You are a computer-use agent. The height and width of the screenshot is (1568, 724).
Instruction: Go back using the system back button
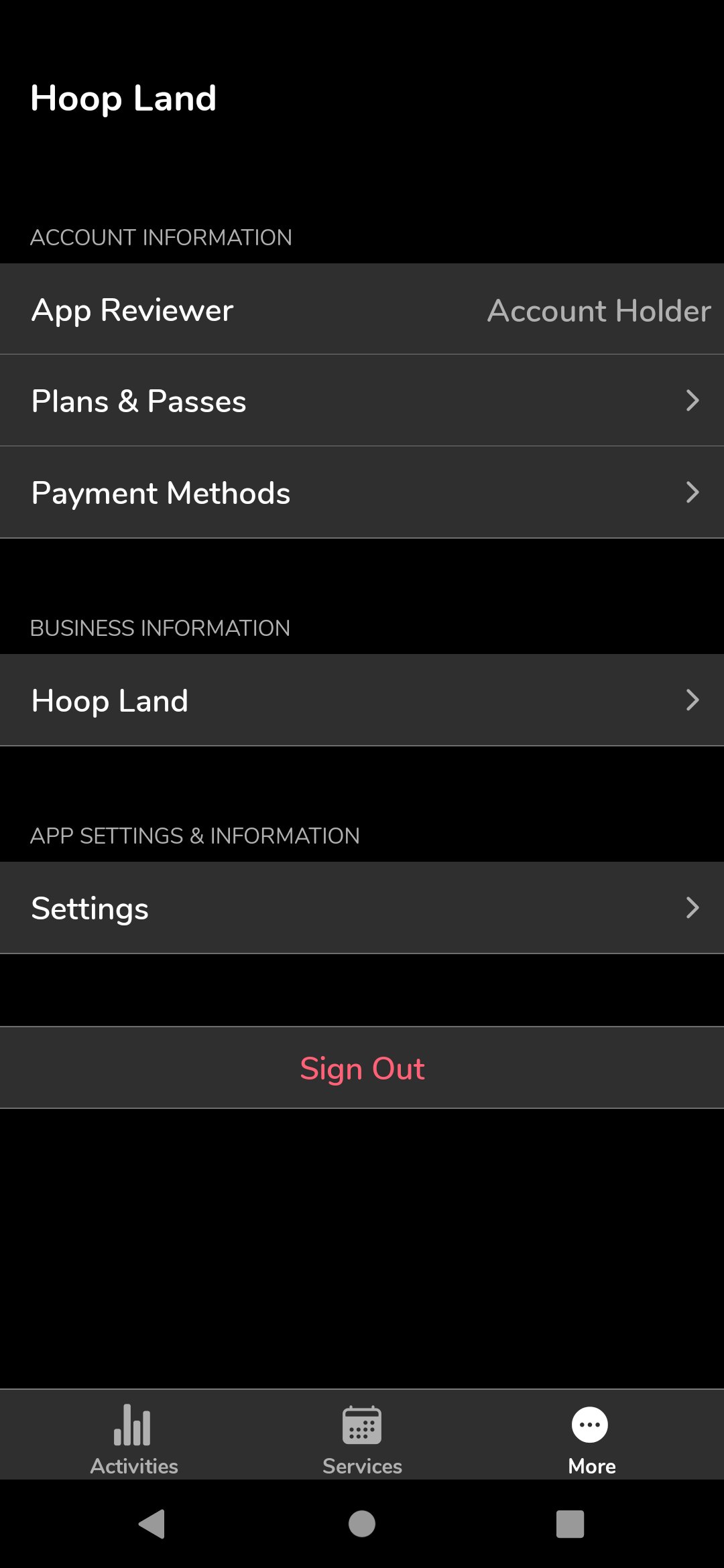coord(153,1524)
